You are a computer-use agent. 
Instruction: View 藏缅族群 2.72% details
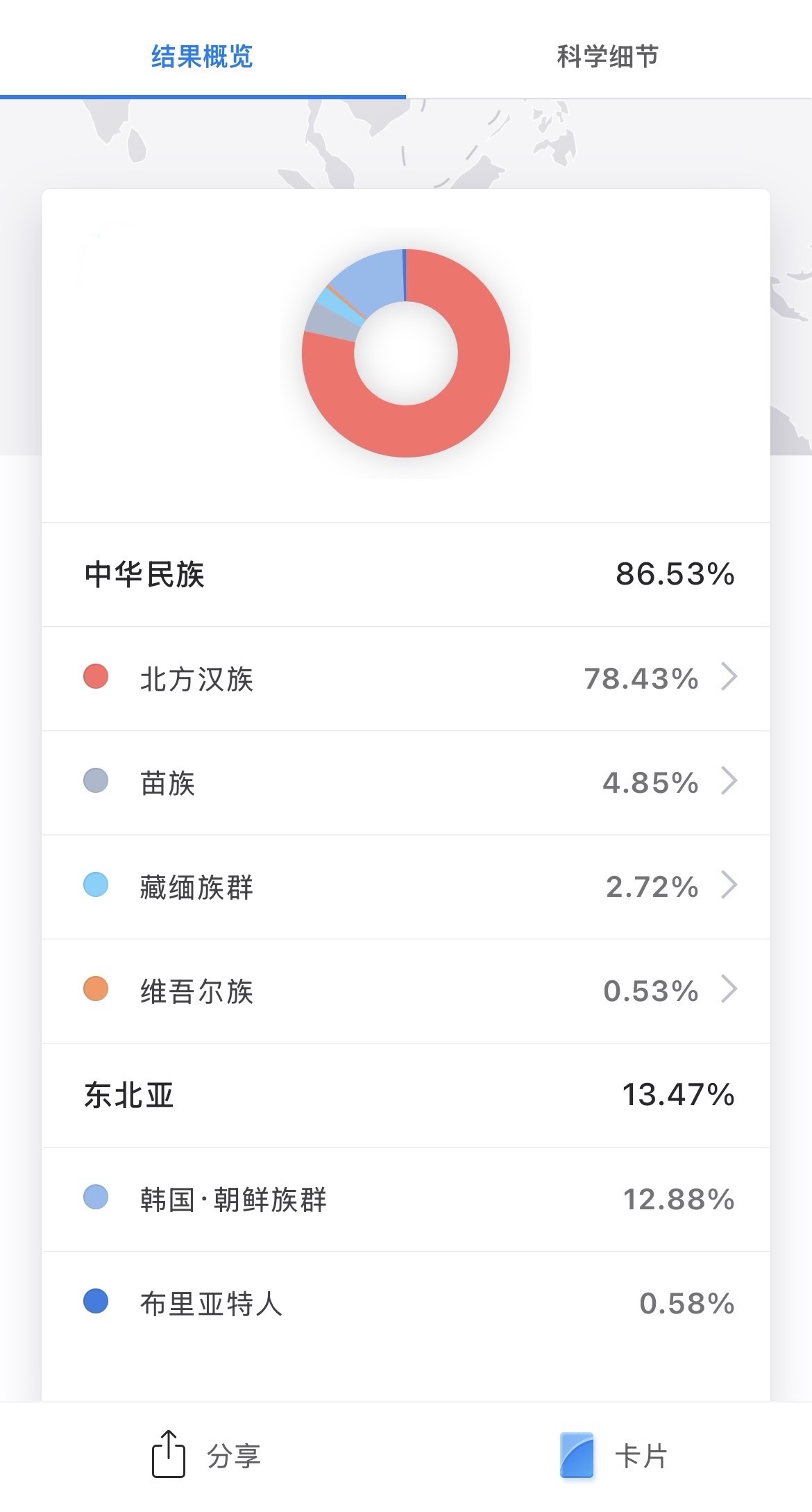click(x=406, y=887)
